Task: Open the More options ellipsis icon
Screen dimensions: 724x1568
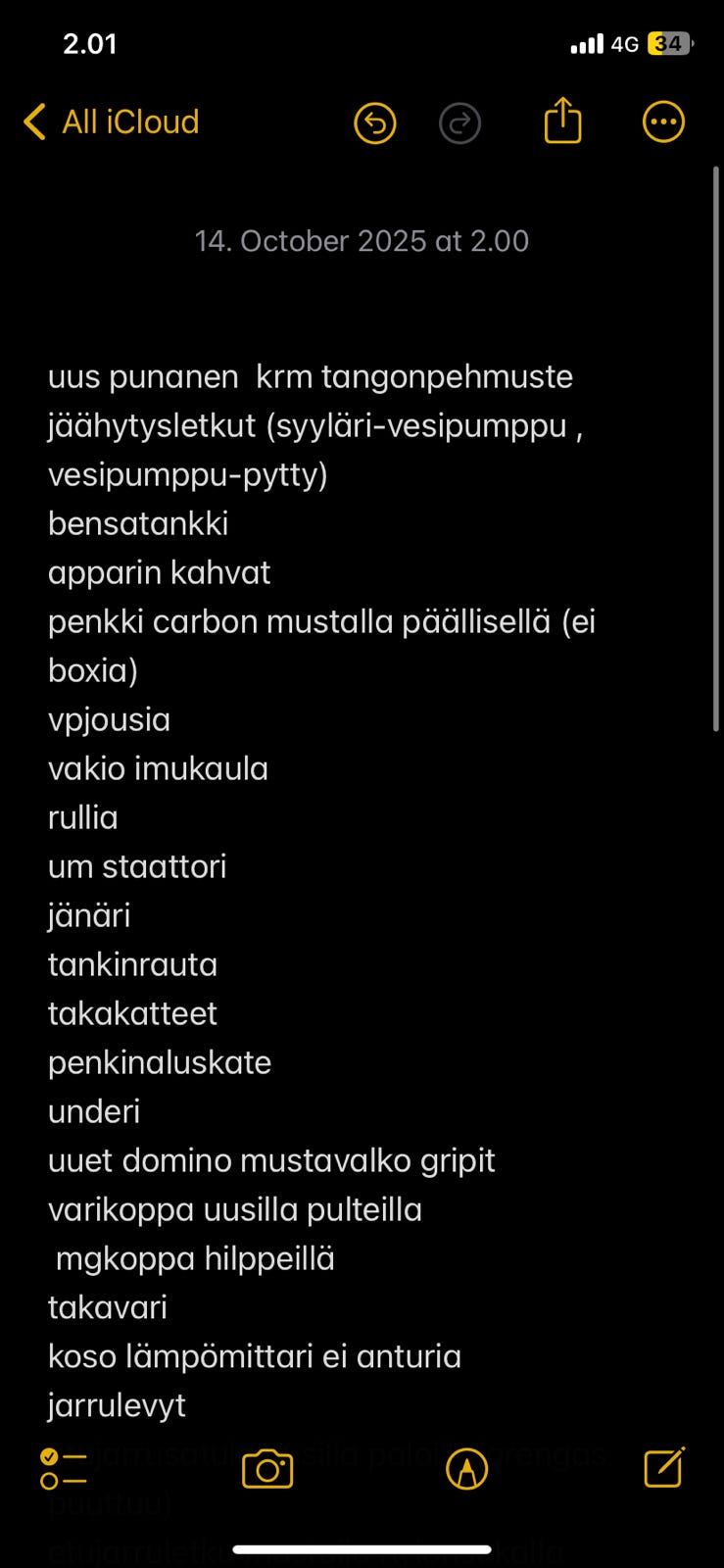Action: coord(663,121)
